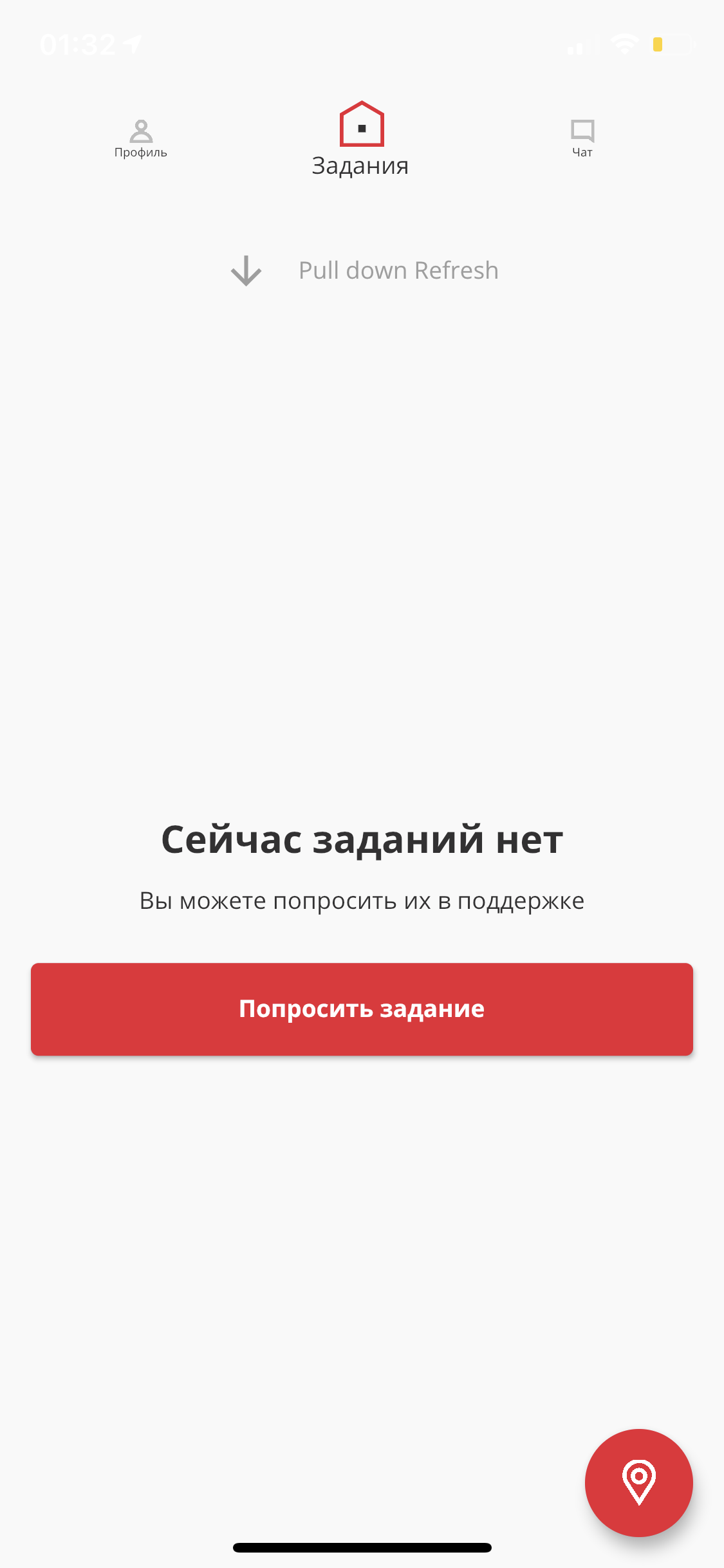The height and width of the screenshot is (1568, 724).
Task: Tap the Попросить задание button
Action: coord(362,1009)
